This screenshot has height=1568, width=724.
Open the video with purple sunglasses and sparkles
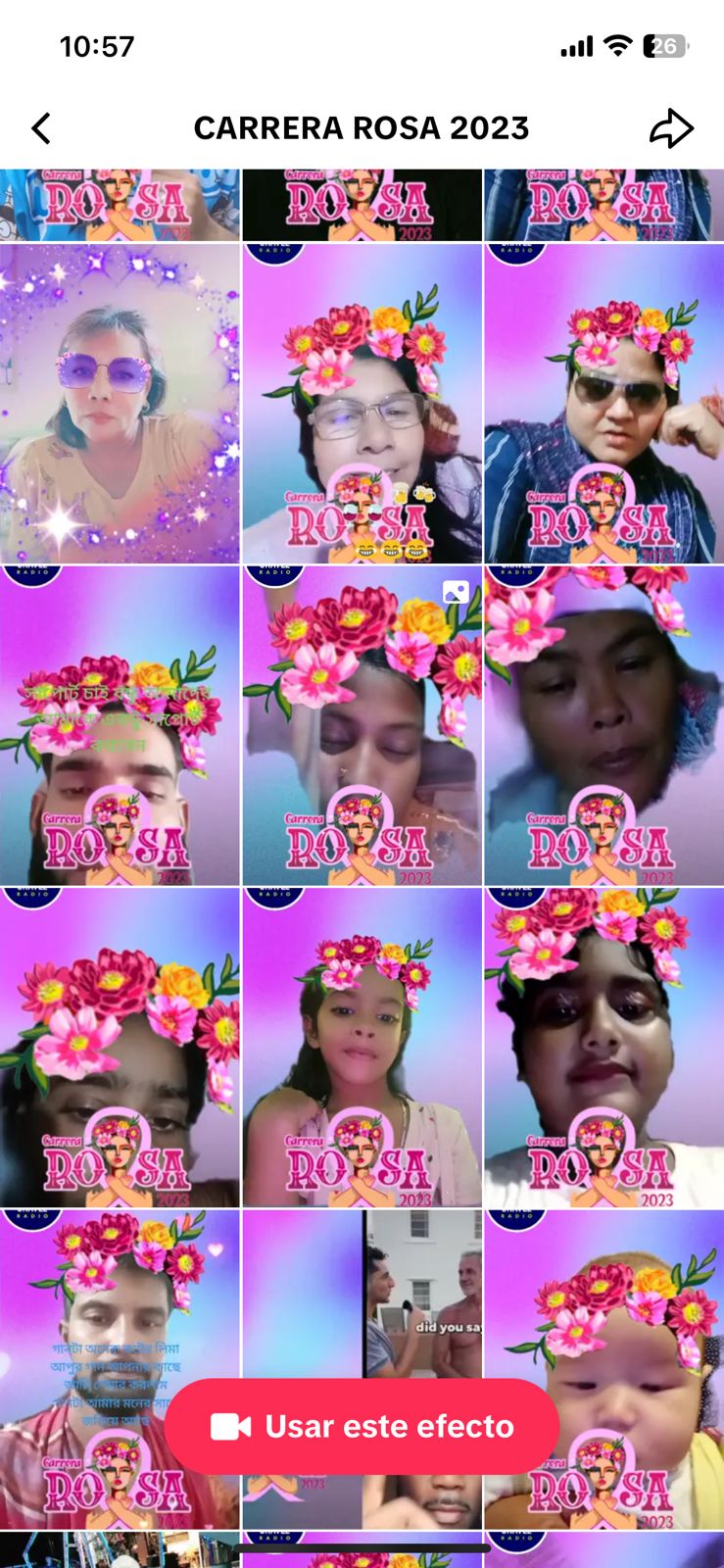tap(120, 403)
